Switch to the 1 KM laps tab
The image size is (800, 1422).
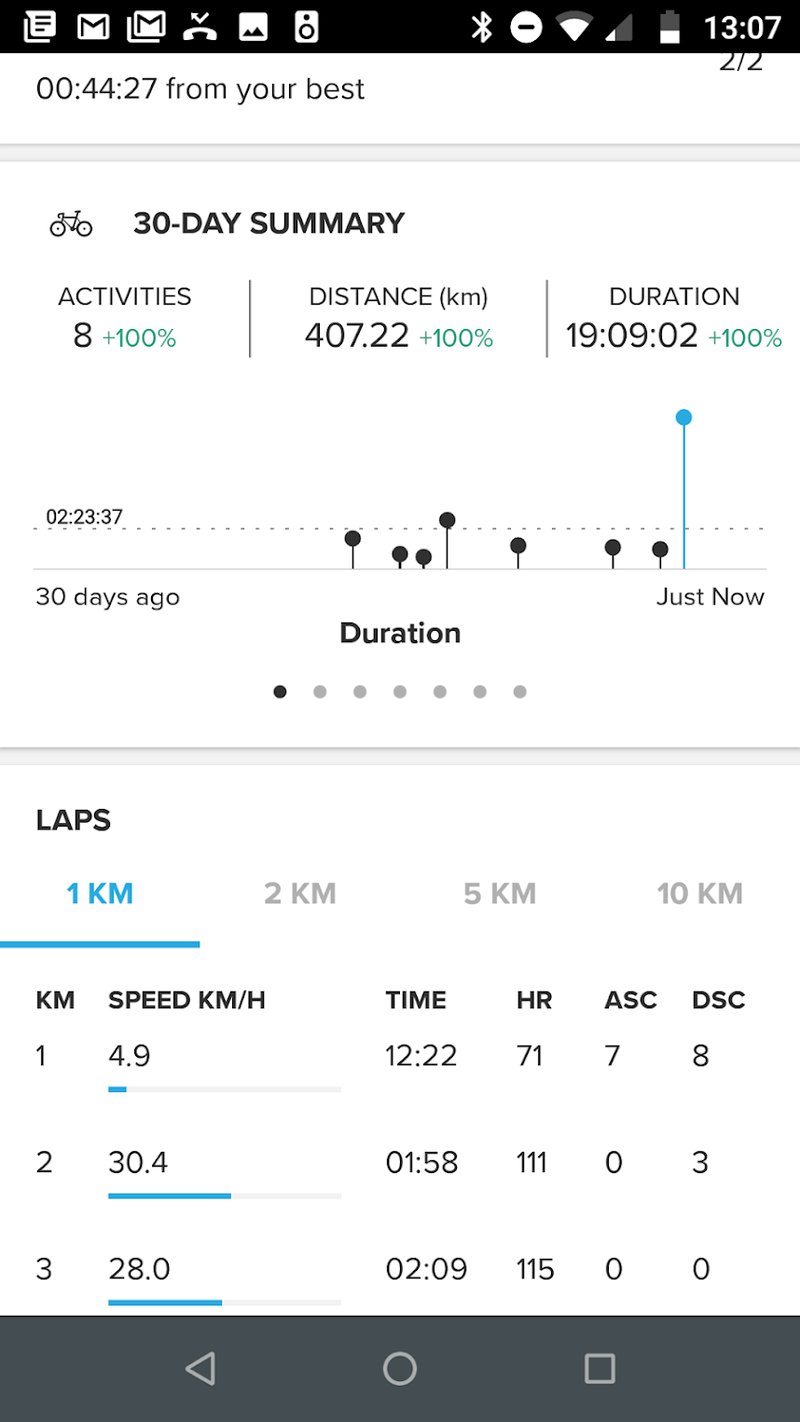click(x=100, y=893)
